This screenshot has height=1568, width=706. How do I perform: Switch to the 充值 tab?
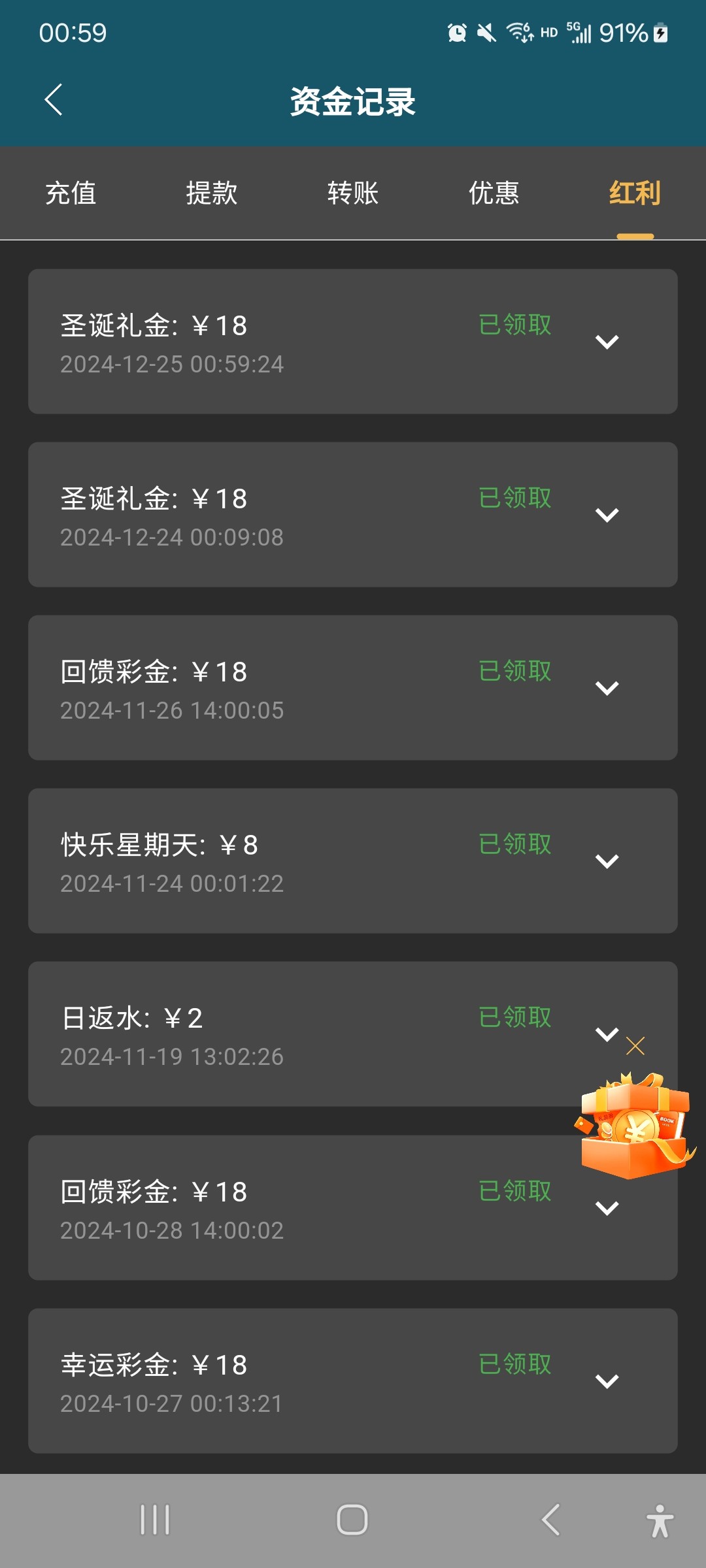point(71,193)
